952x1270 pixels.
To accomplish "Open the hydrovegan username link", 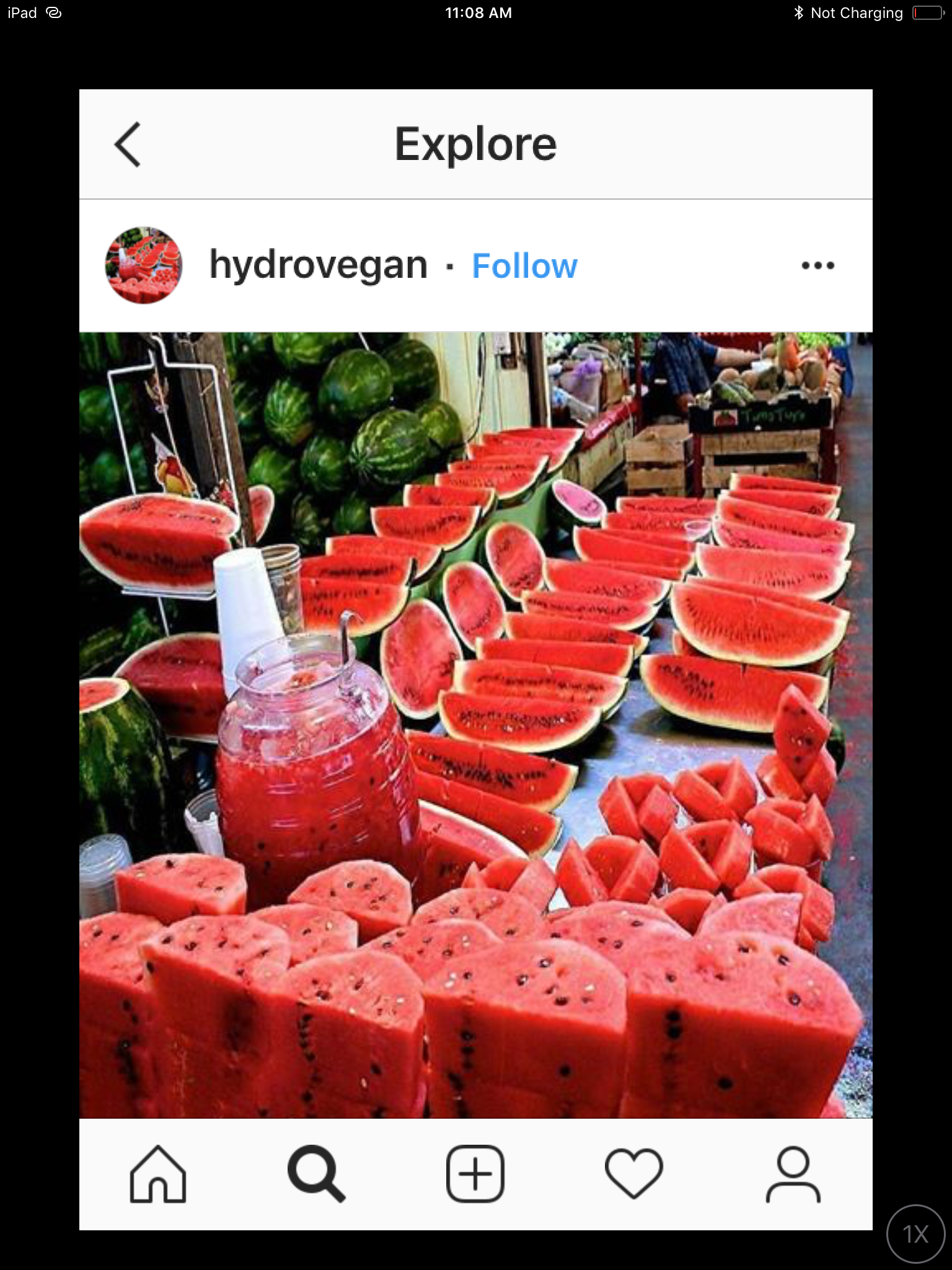I will [319, 265].
